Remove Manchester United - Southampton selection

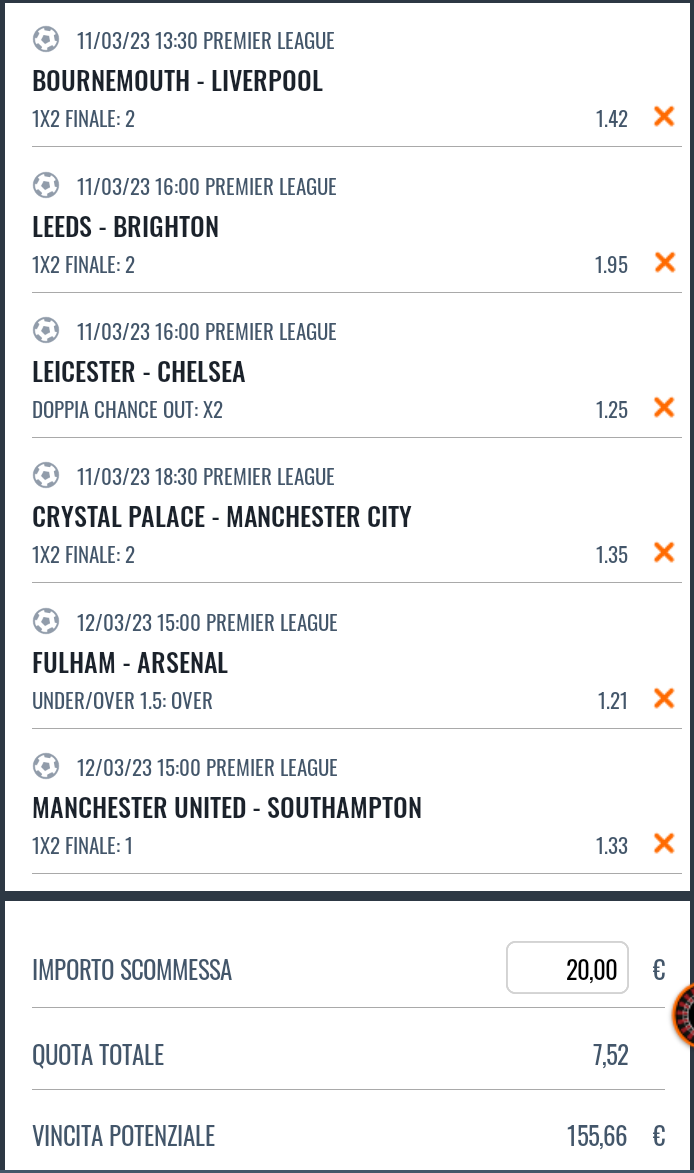tap(664, 844)
